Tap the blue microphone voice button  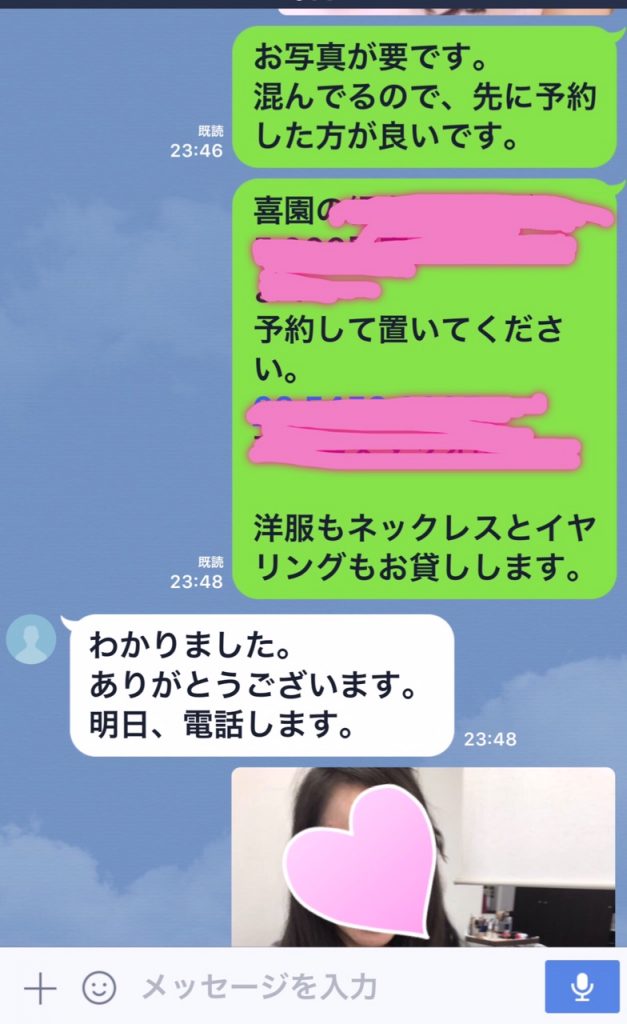pos(582,987)
